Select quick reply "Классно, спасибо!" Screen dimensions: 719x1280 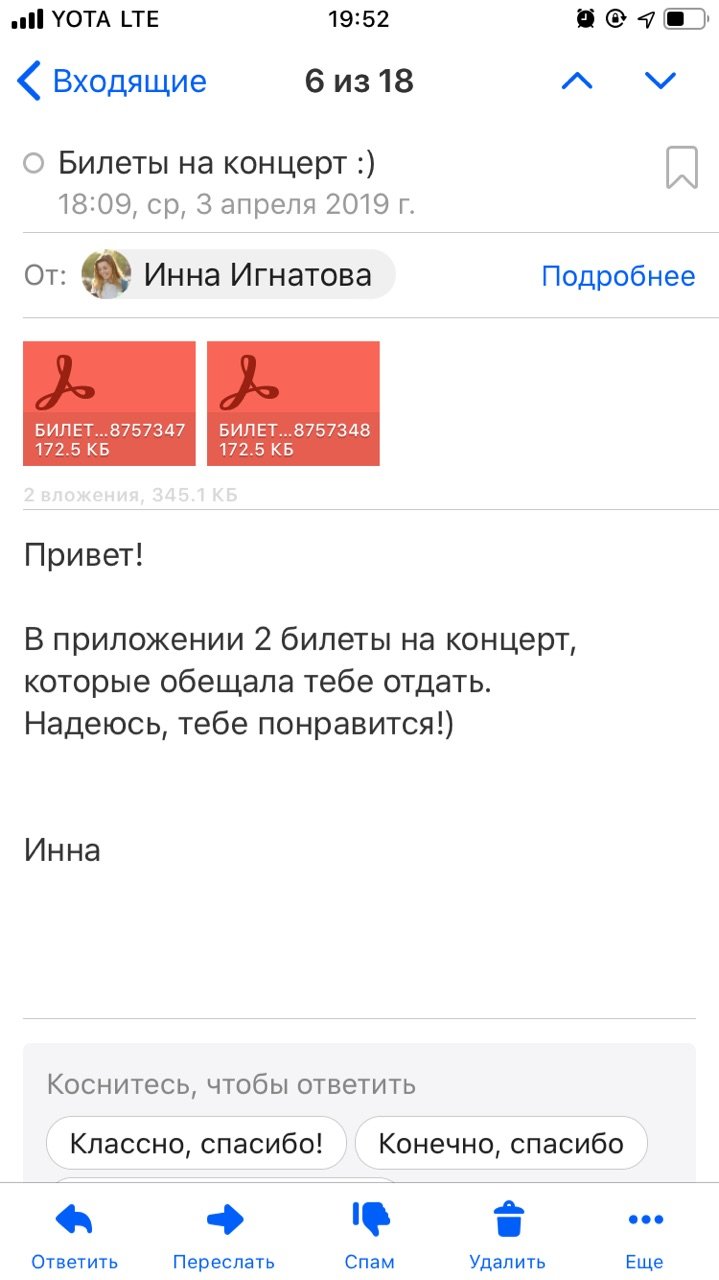[196, 1143]
